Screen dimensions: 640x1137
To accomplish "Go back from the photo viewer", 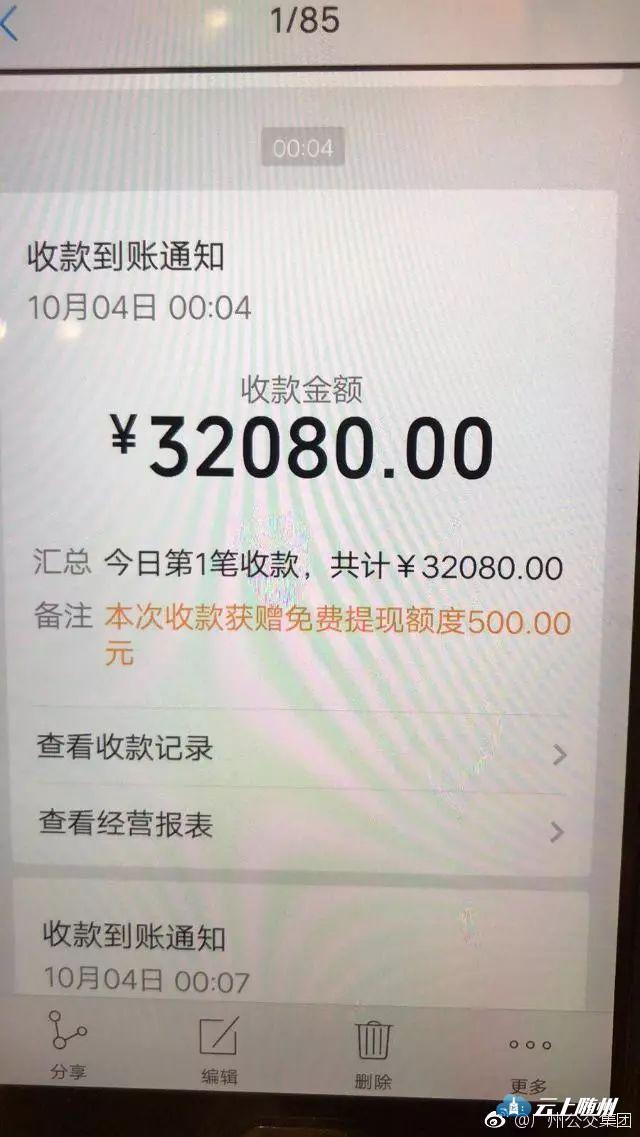I will [10, 24].
